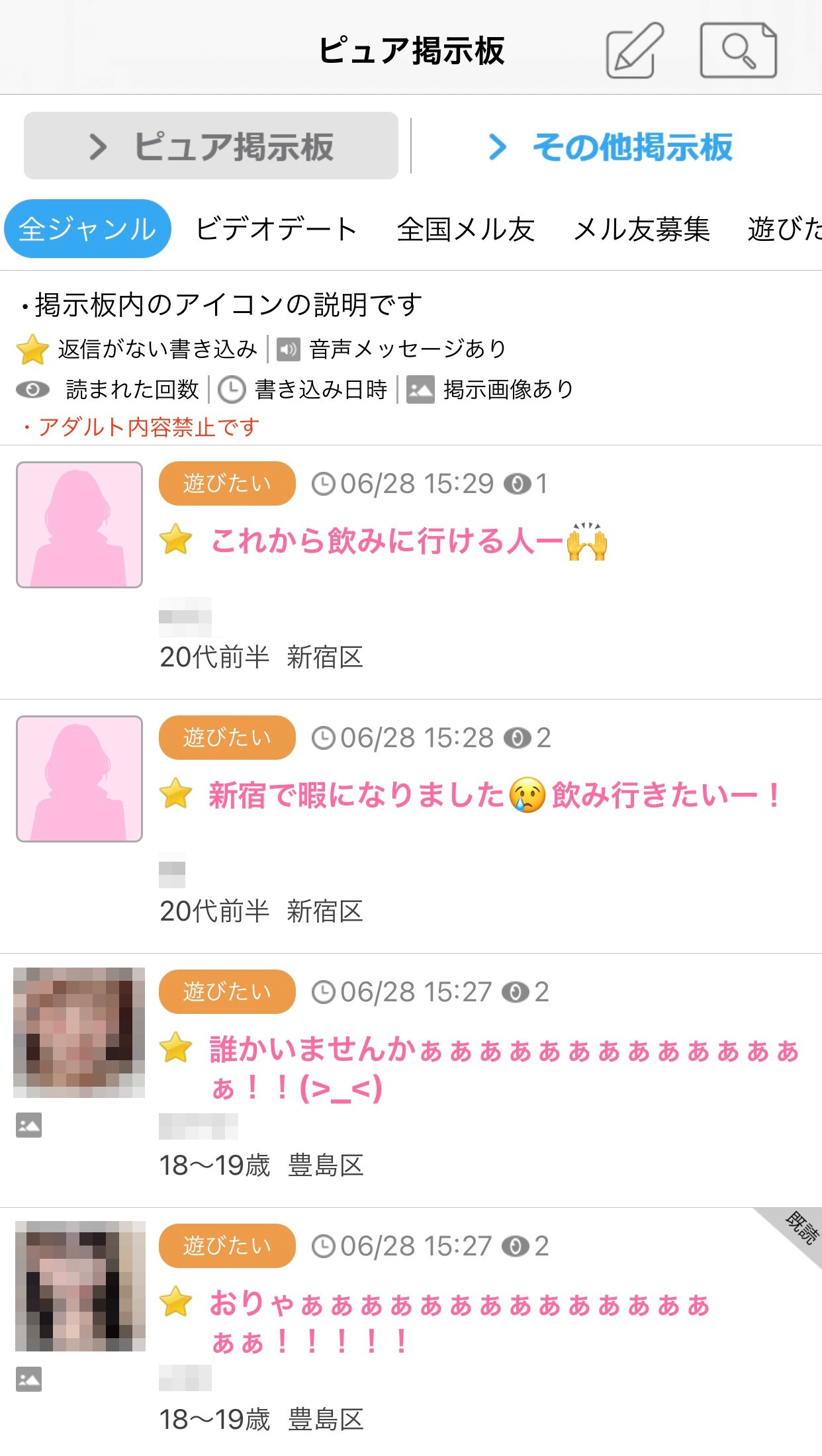This screenshot has height=1456, width=822.
Task: View profile picture of 15:29 poster
Action: [x=79, y=525]
